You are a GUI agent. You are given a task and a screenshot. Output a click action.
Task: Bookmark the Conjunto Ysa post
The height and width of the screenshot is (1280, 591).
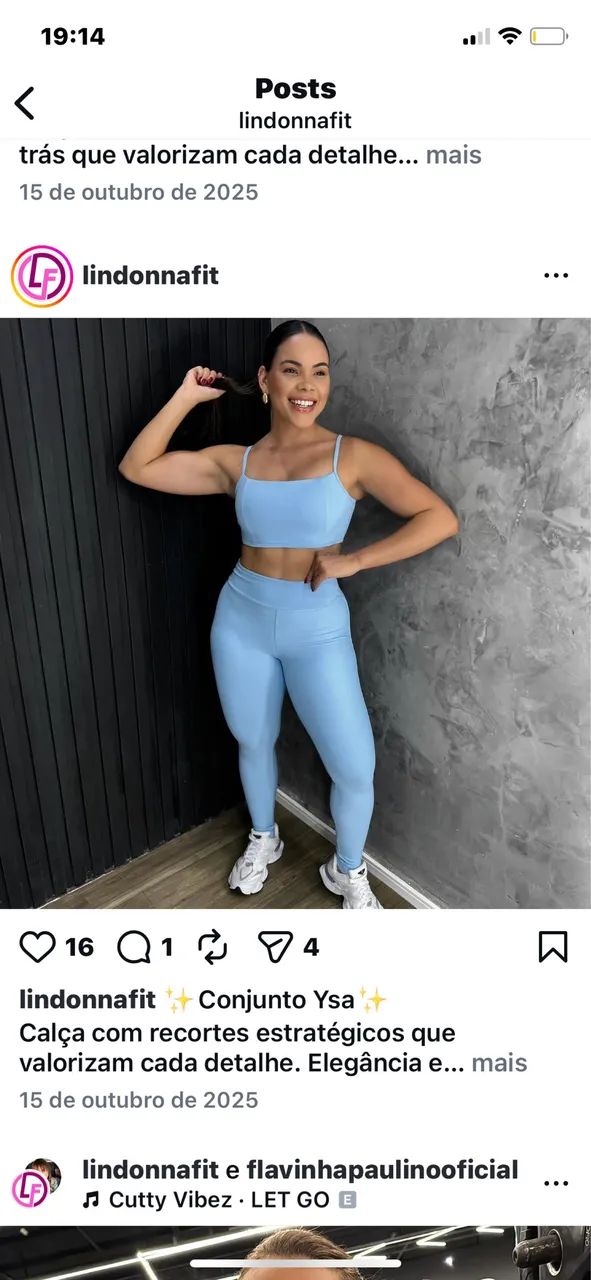tap(553, 947)
